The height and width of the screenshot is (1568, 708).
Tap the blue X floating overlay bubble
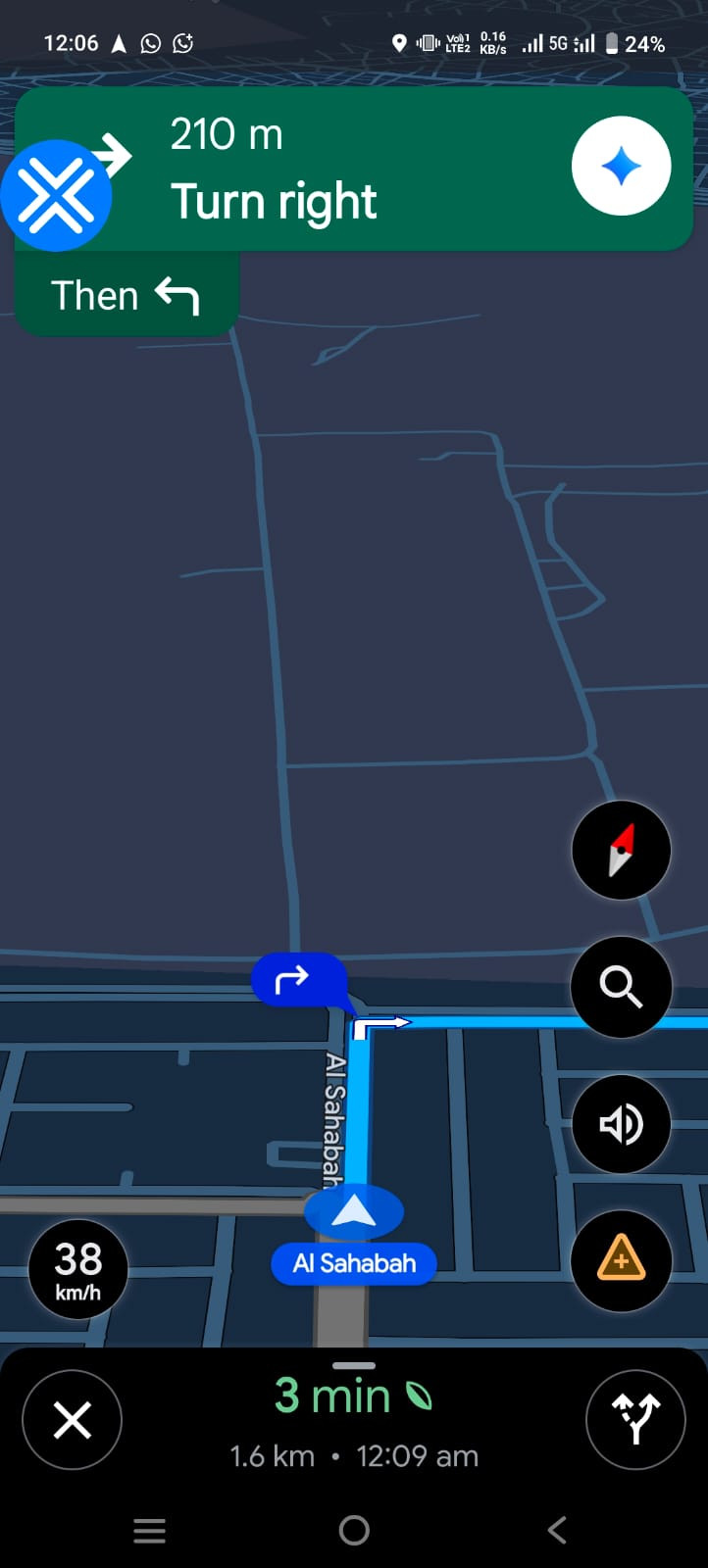[56, 196]
